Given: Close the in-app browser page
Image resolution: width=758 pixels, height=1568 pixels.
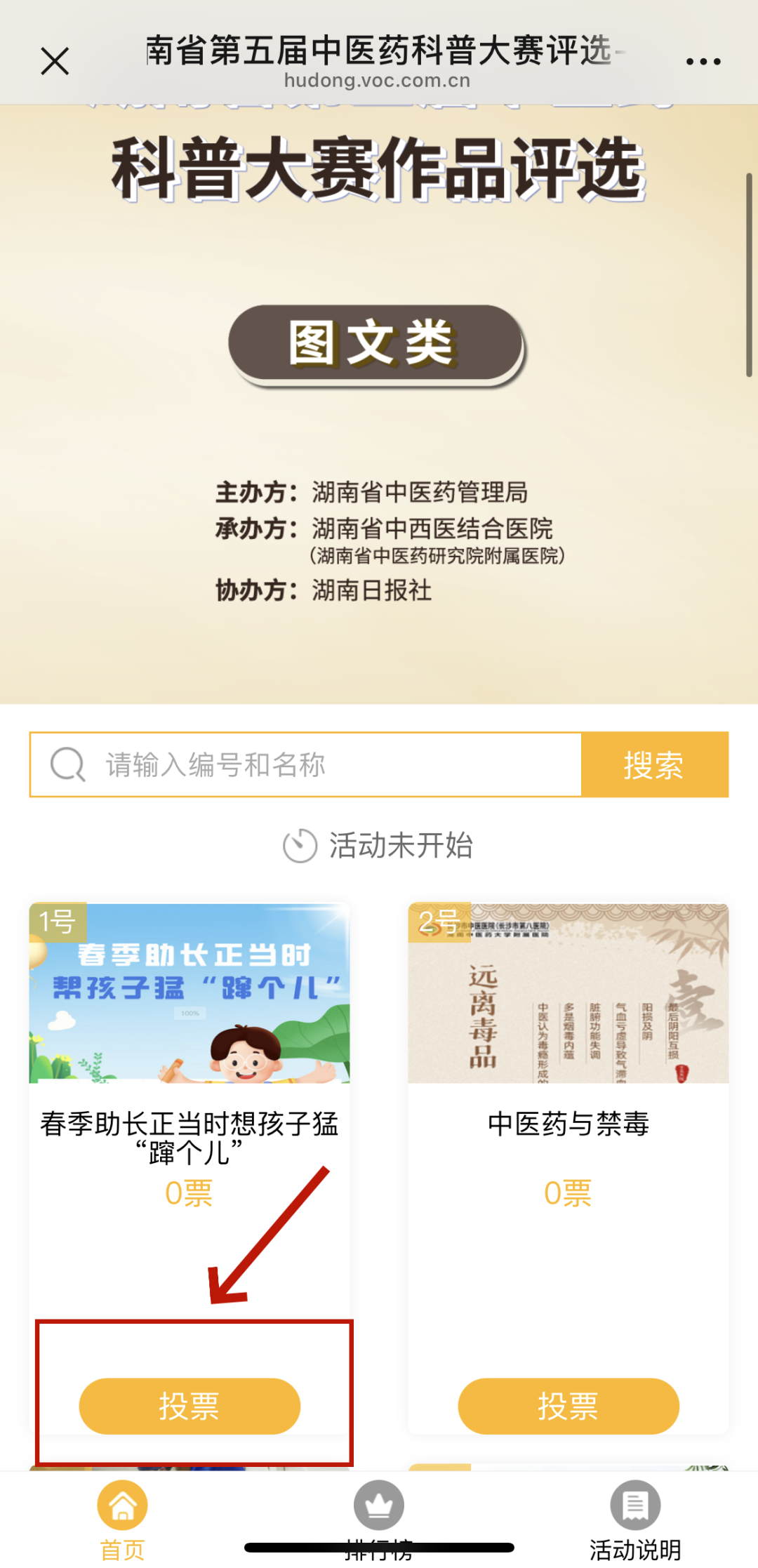Looking at the screenshot, I should click(x=55, y=61).
